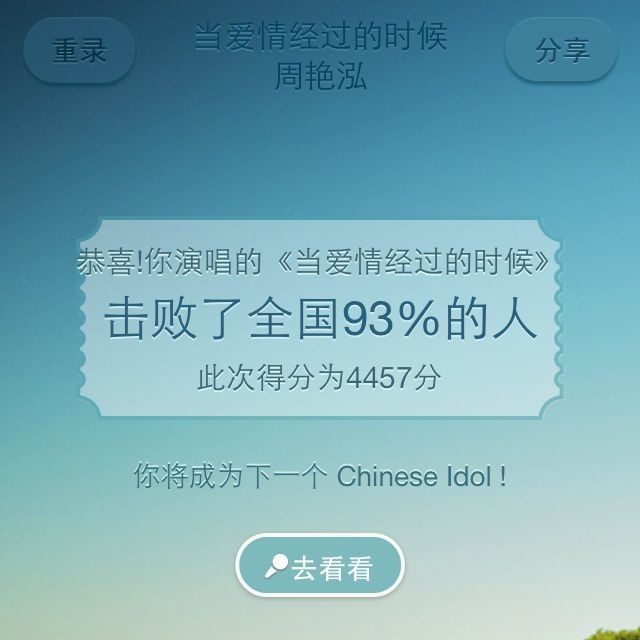Tap 重录 to re-record the song
The height and width of the screenshot is (640, 640).
79,50
